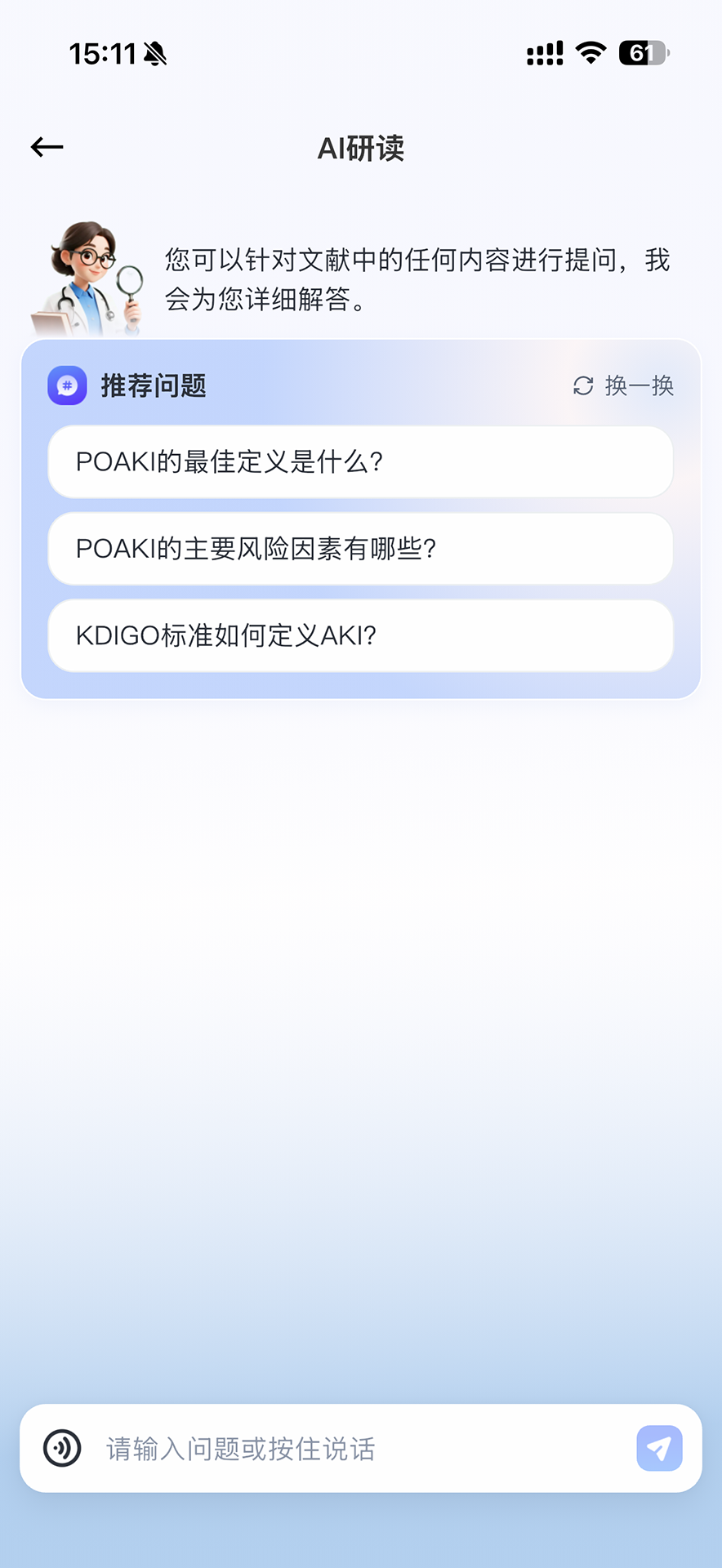Screen dimensions: 722x1568
Task: Tap the 推荐问题 header label
Action: (152, 385)
